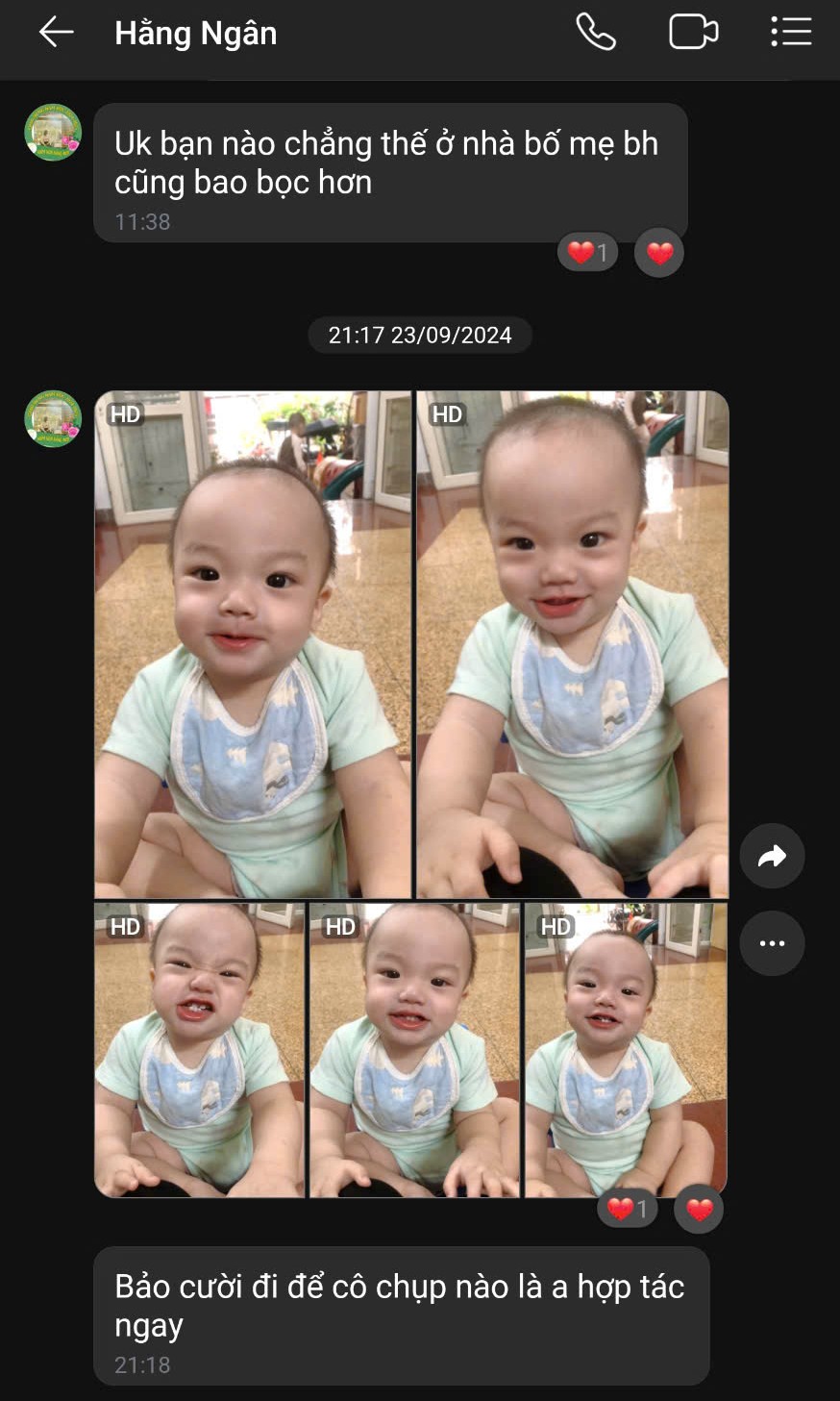Forward the photo album
Image resolution: width=840 pixels, height=1401 pixels.
tap(772, 856)
